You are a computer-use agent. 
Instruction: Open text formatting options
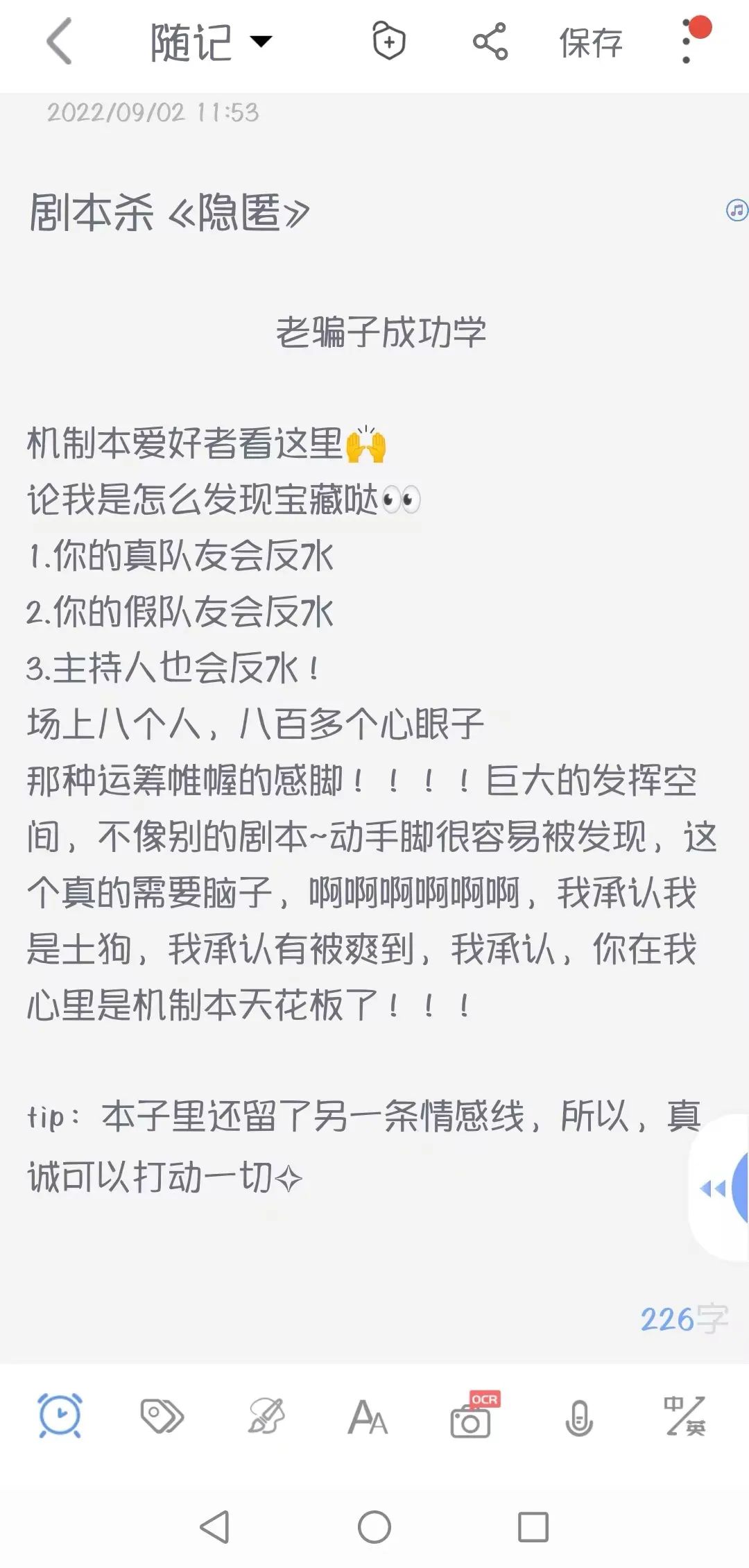coord(368,1417)
